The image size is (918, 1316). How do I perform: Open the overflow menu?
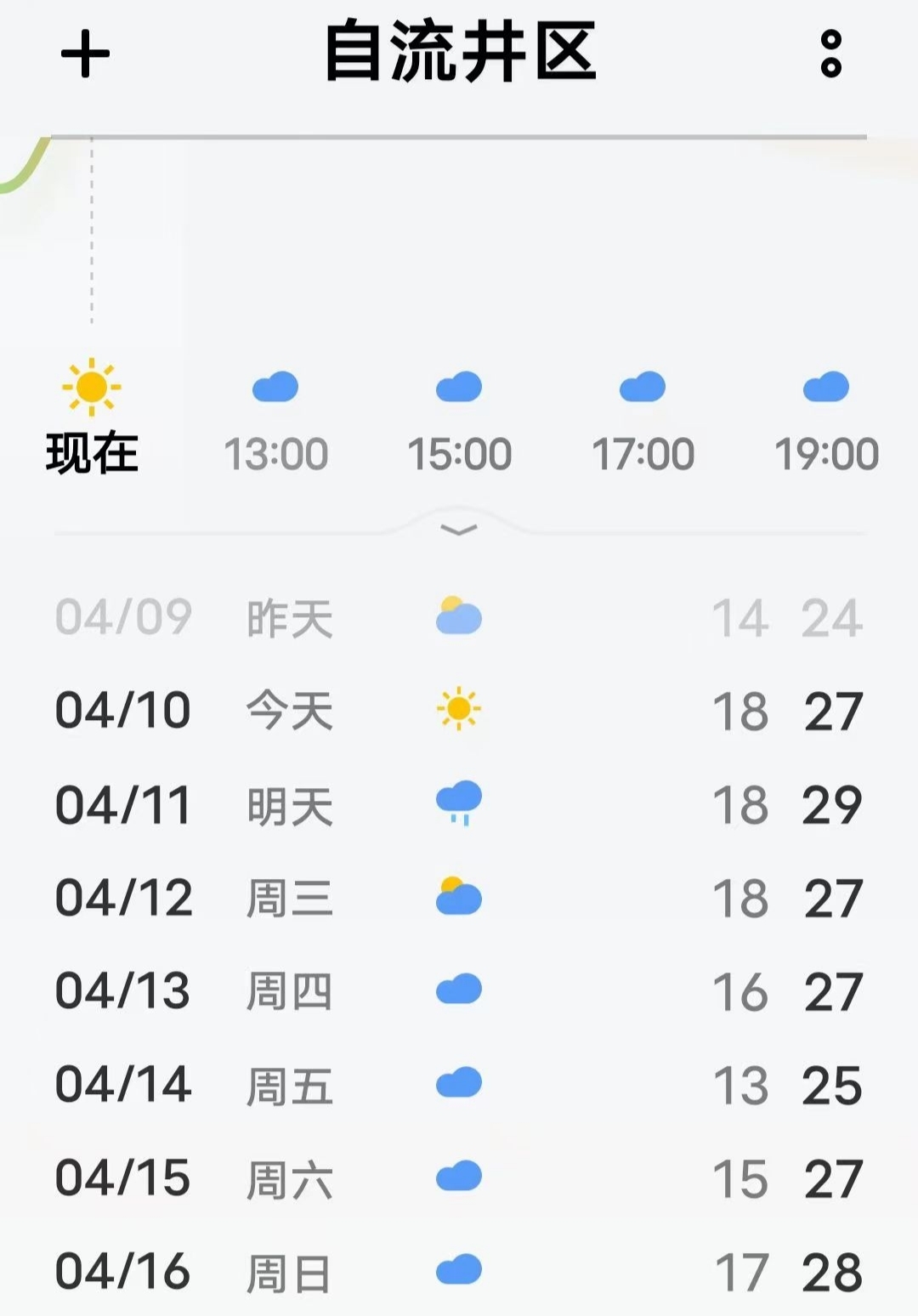[831, 54]
